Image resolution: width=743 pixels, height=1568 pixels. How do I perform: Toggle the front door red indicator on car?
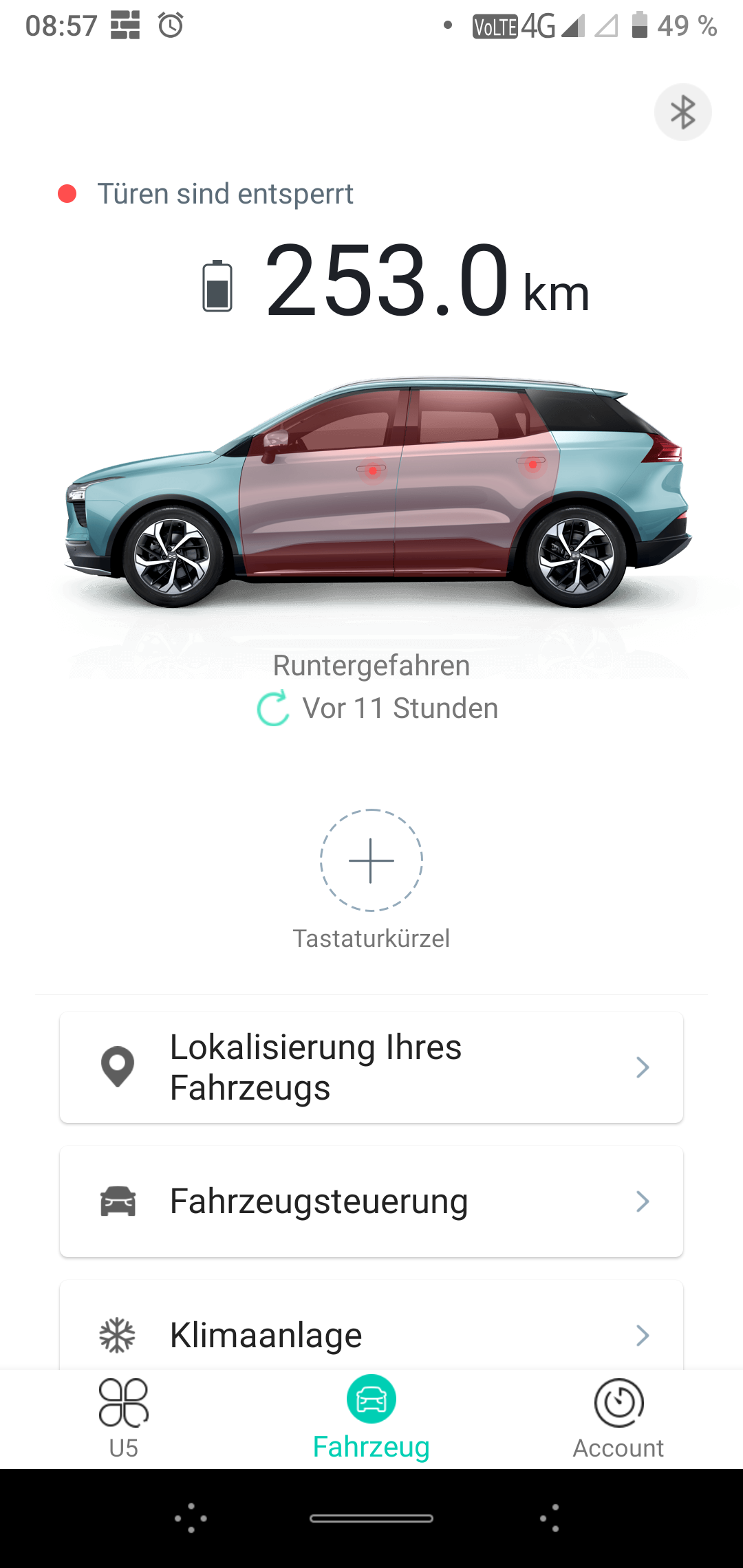point(372,471)
